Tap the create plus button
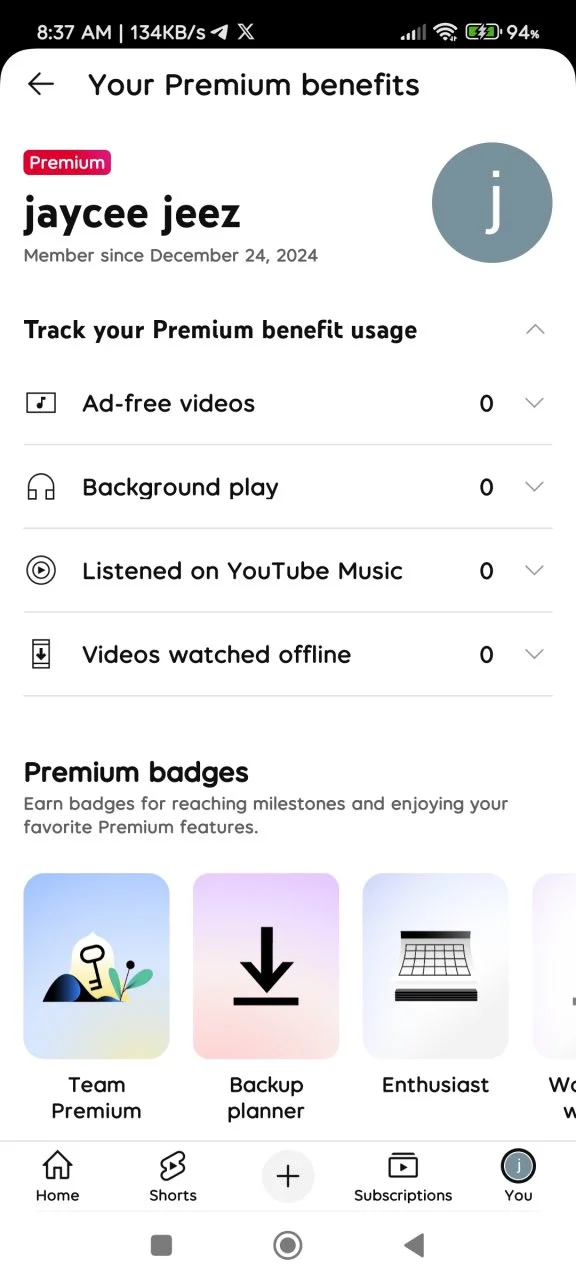 (x=288, y=1176)
